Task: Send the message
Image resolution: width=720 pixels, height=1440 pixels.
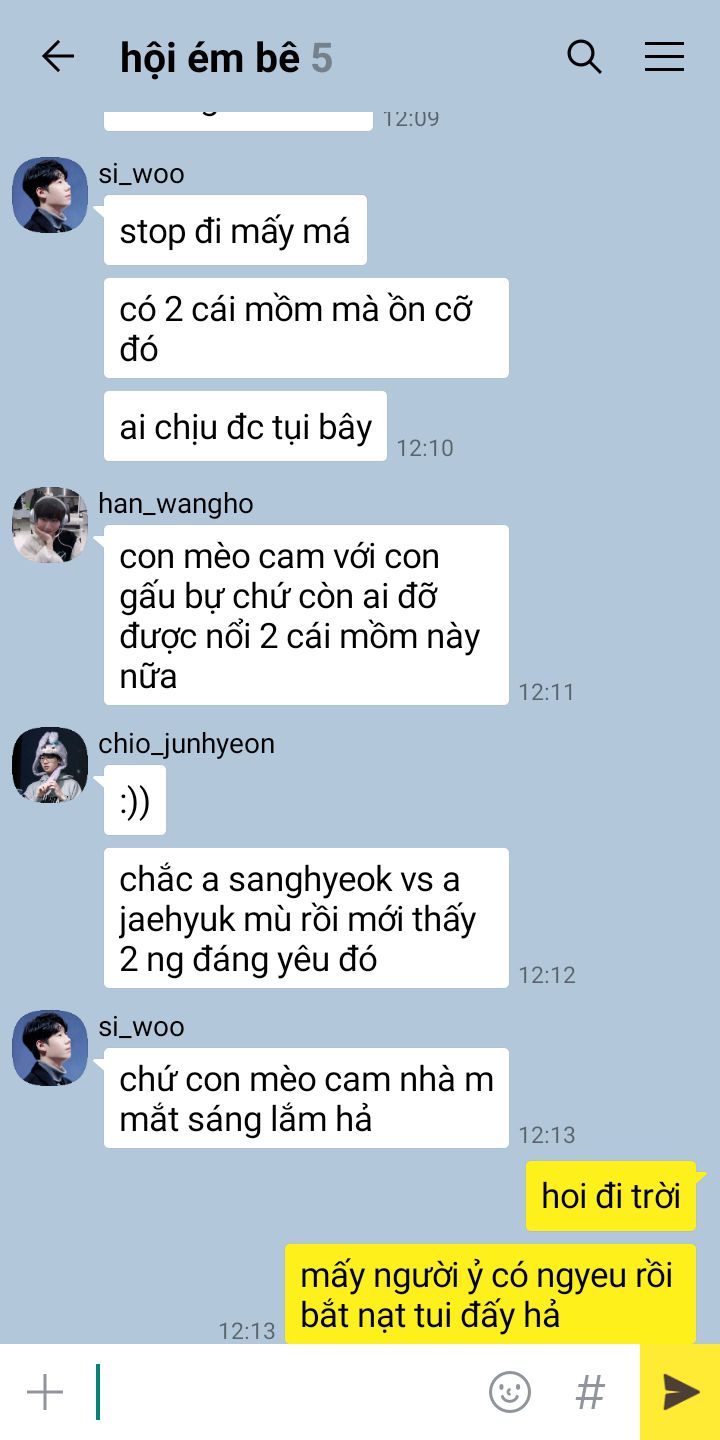Action: [680, 1392]
